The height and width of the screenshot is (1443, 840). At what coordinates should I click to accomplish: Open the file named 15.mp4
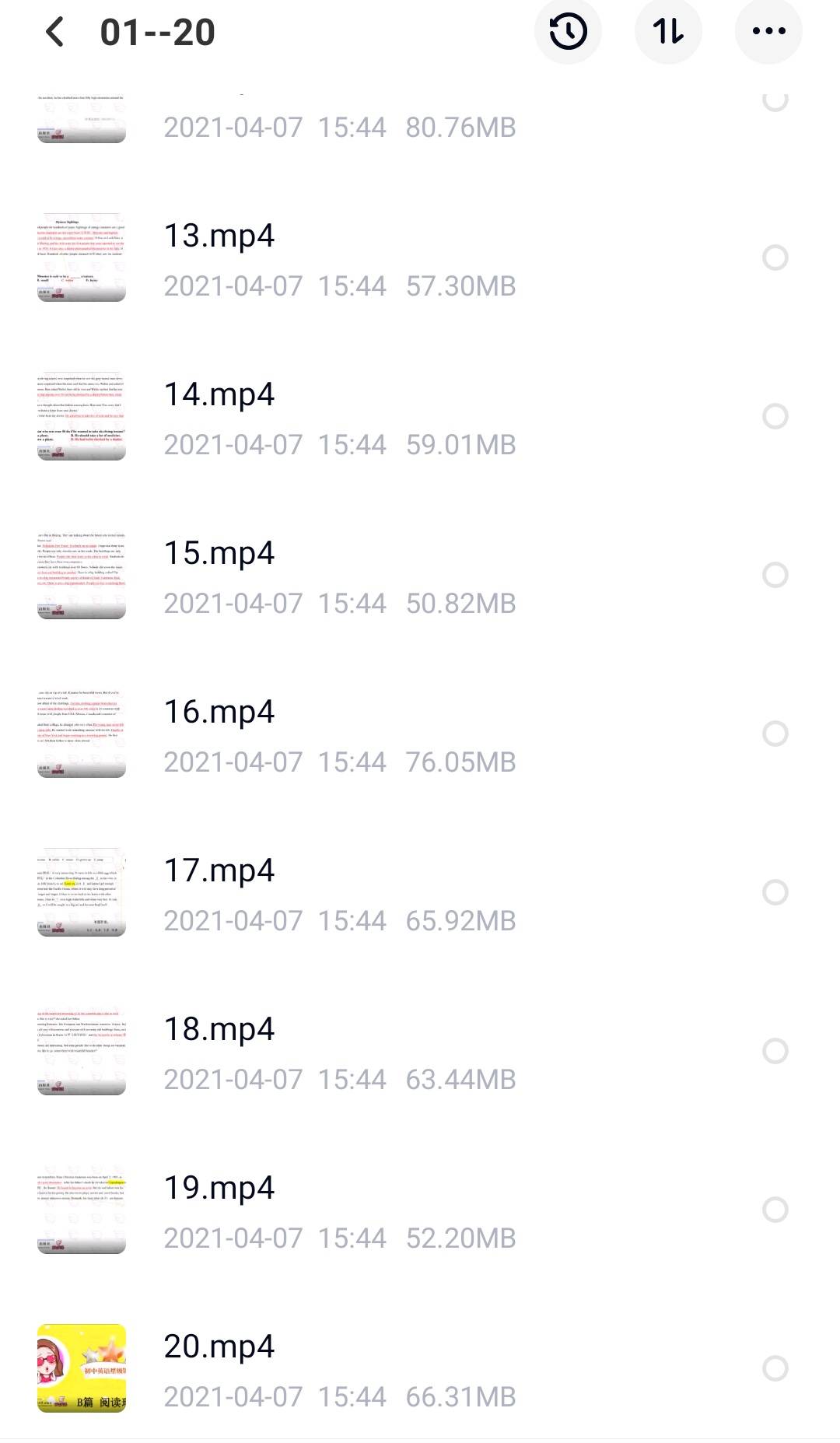pos(219,553)
